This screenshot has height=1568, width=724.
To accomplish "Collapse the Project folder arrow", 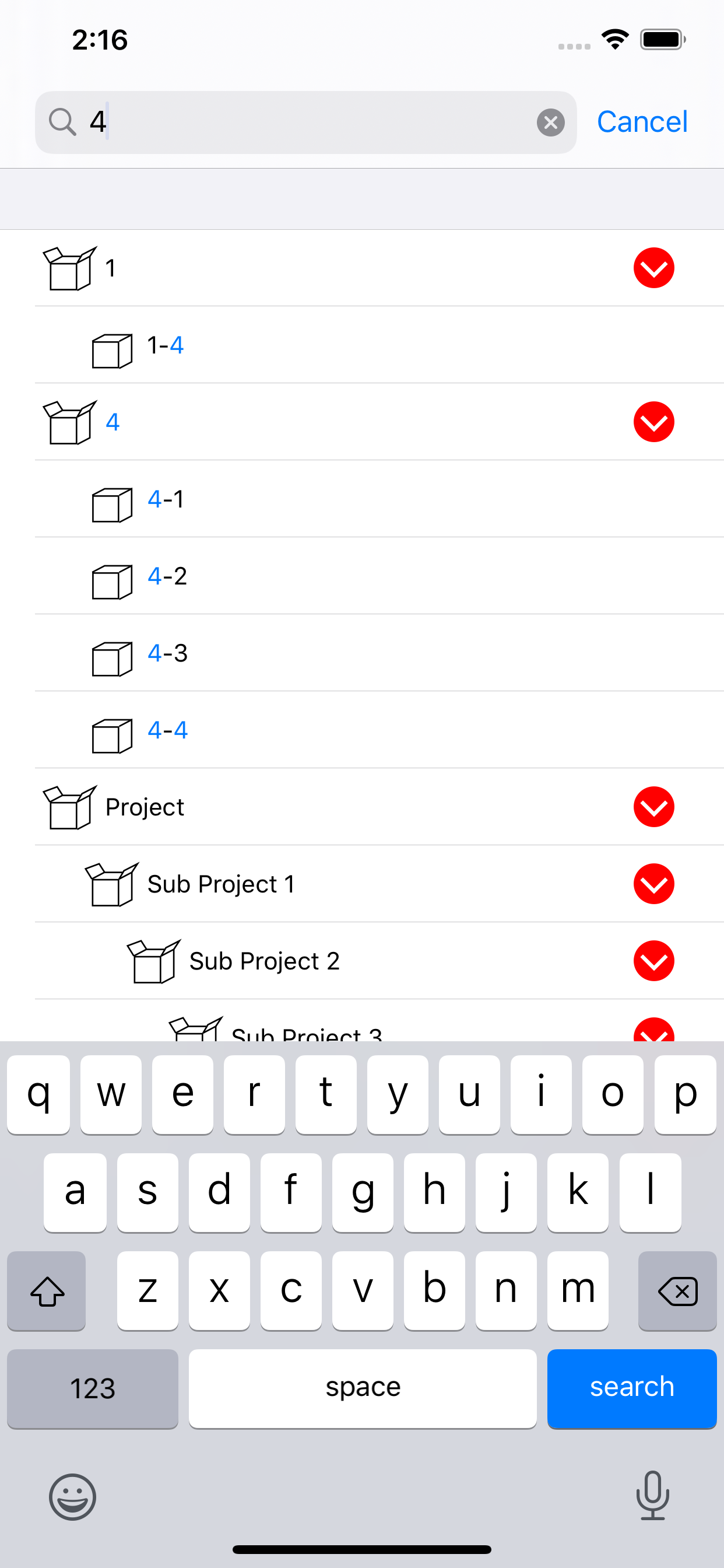I will [653, 807].
